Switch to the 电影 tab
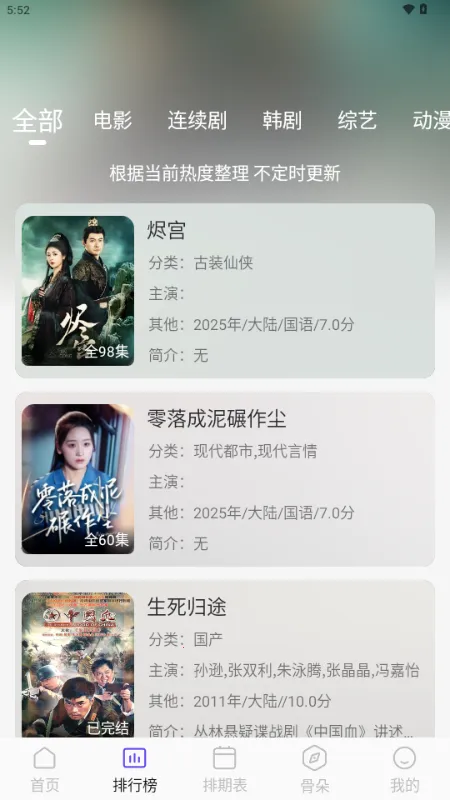Viewport: 450px width, 800px height. click(x=113, y=121)
